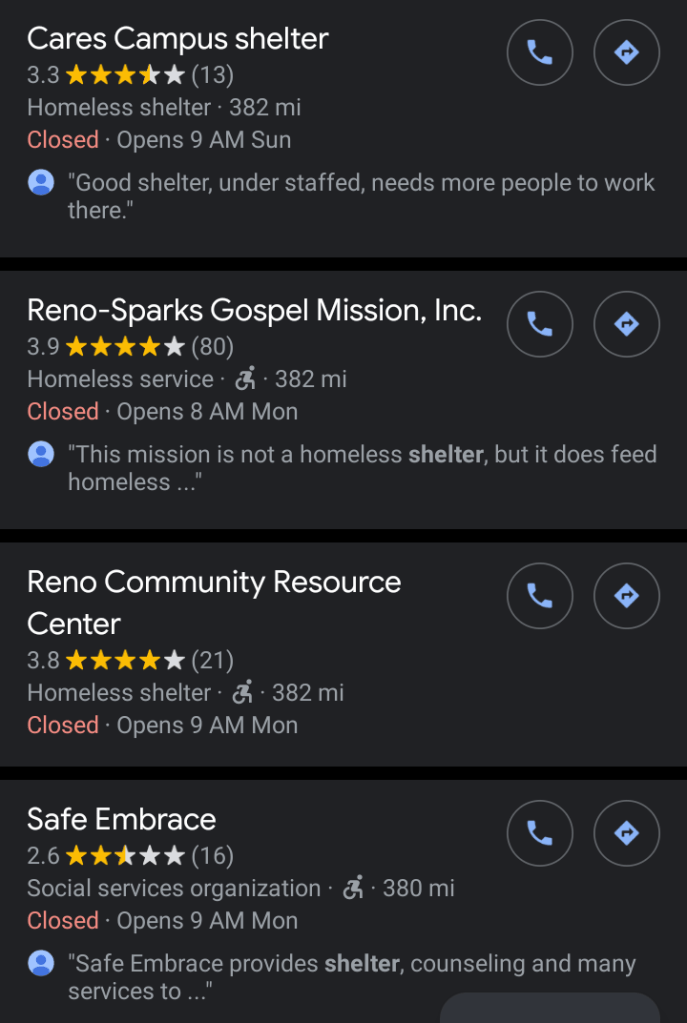Get directions to Reno-Sparks Gospel Mission
The height and width of the screenshot is (1023, 687).
(627, 324)
